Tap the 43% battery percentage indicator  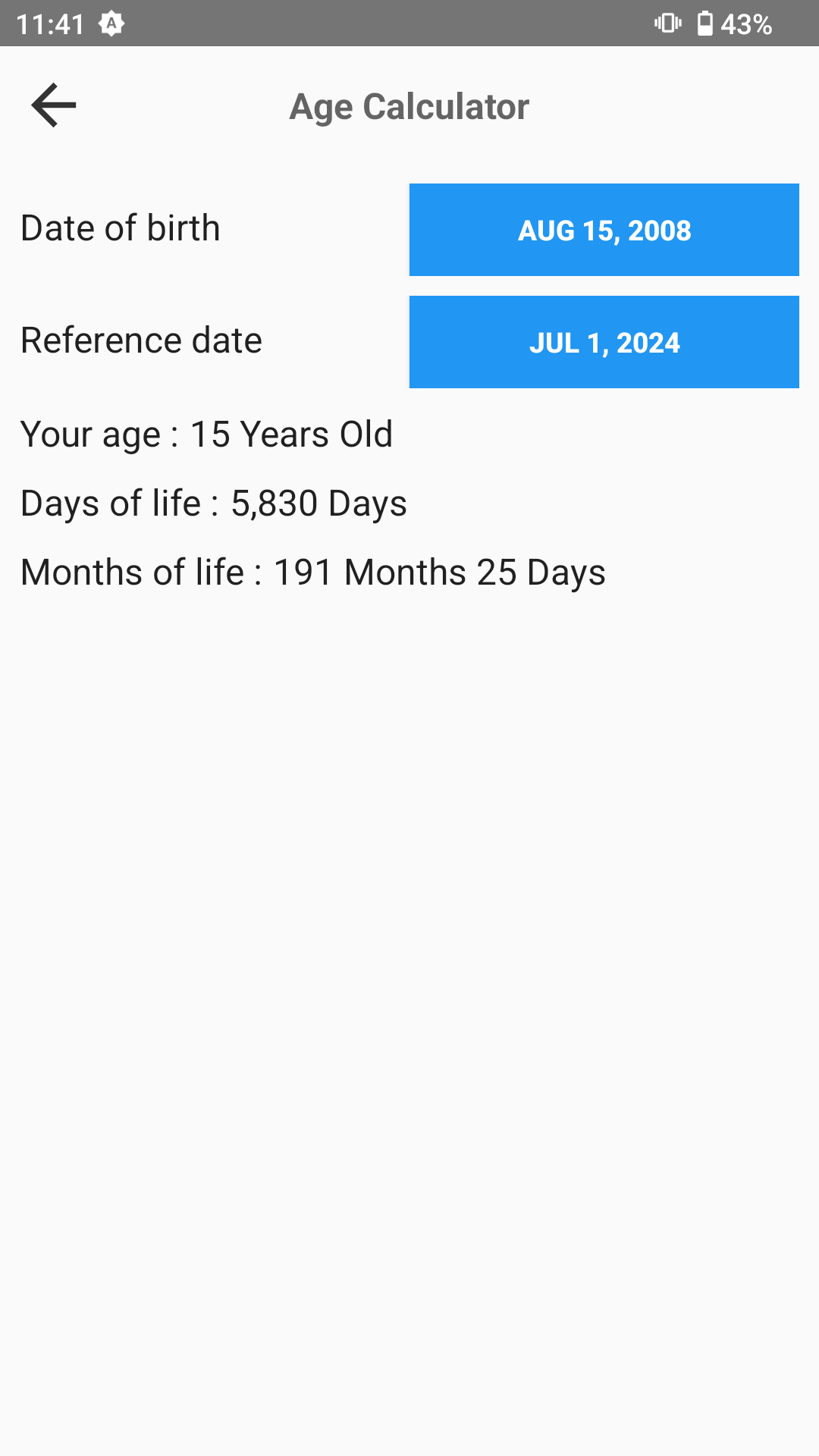point(747,24)
